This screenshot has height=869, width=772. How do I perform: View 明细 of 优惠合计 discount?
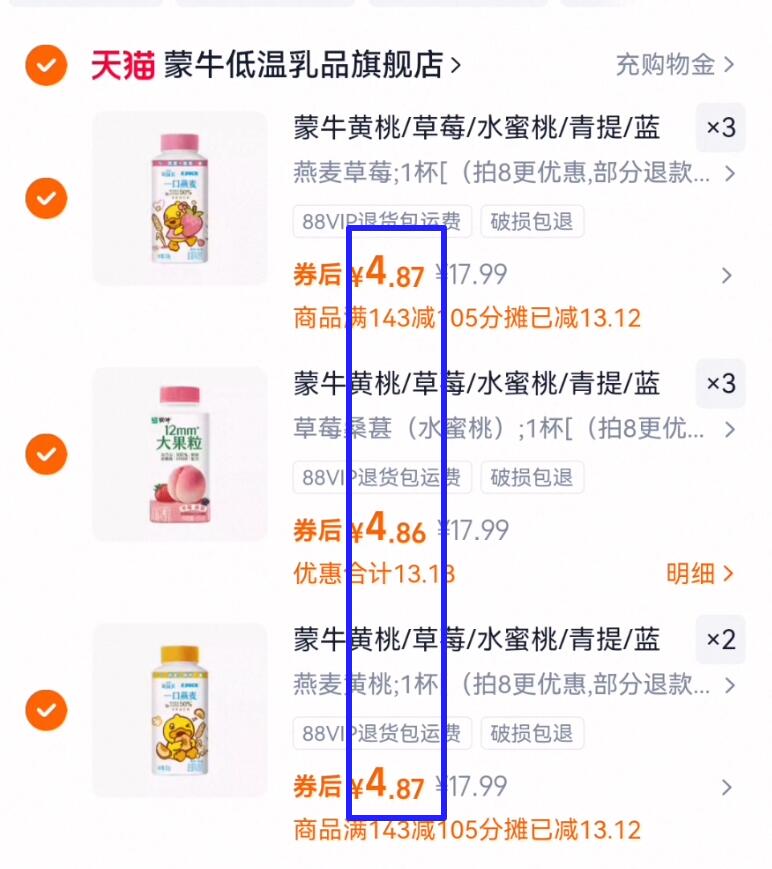point(700,574)
